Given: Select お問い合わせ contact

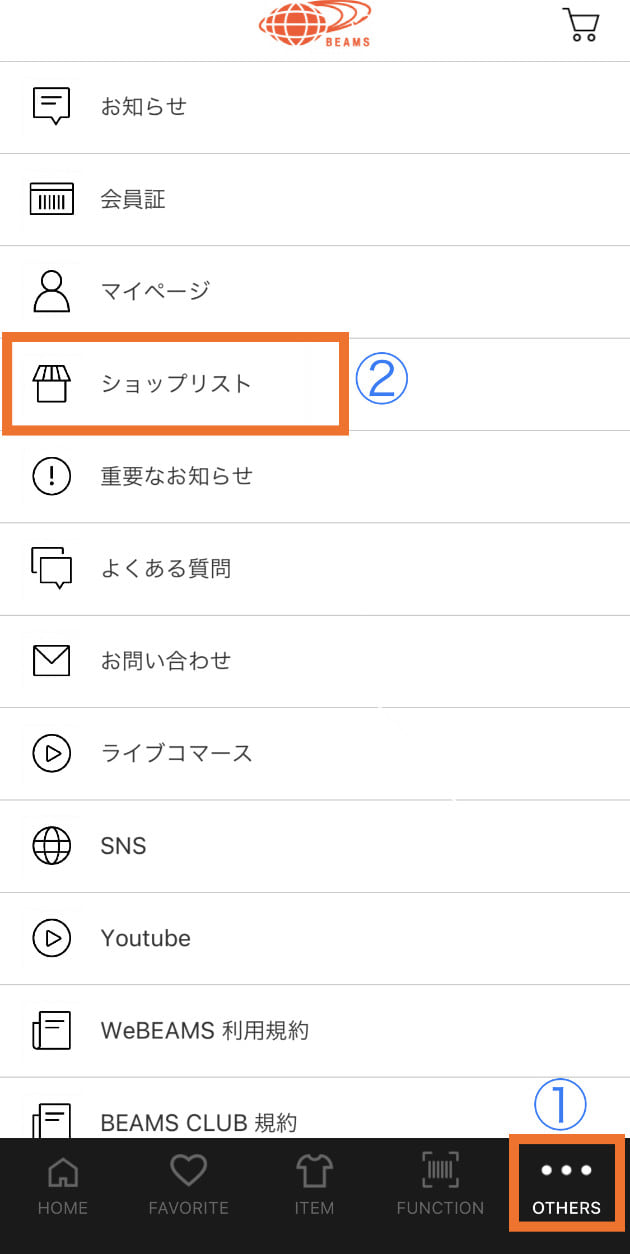Looking at the screenshot, I should [315, 661].
